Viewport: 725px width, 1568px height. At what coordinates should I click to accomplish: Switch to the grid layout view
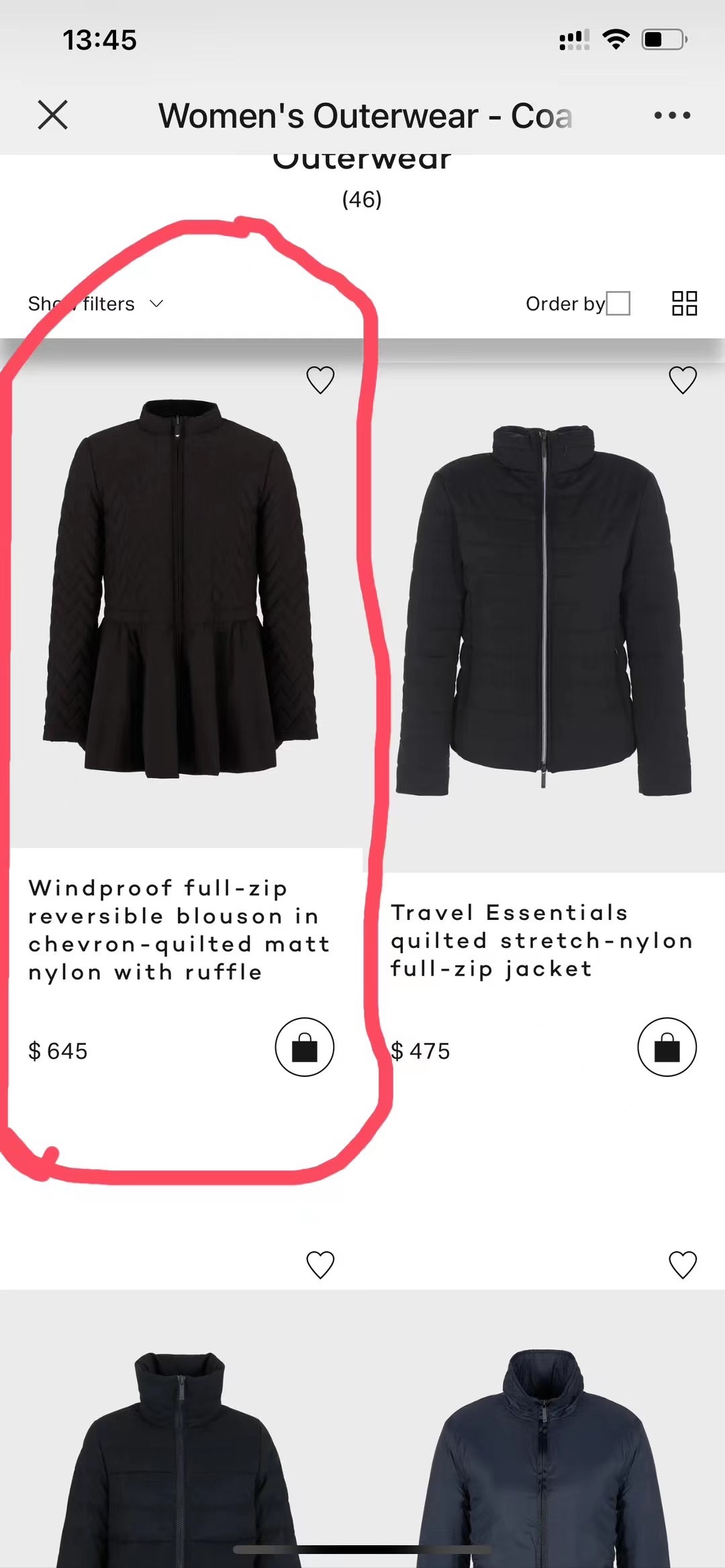(x=684, y=303)
